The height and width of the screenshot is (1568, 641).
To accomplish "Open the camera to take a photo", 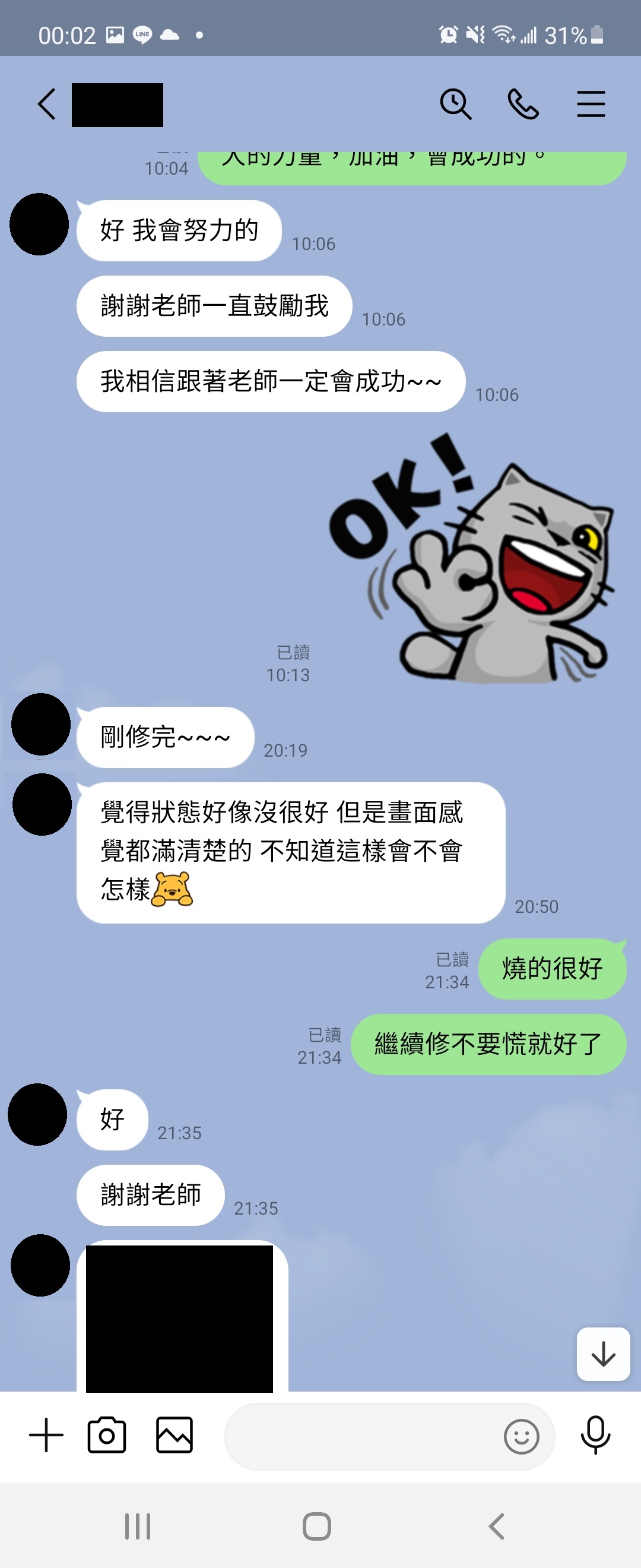I will pyautogui.click(x=107, y=1435).
